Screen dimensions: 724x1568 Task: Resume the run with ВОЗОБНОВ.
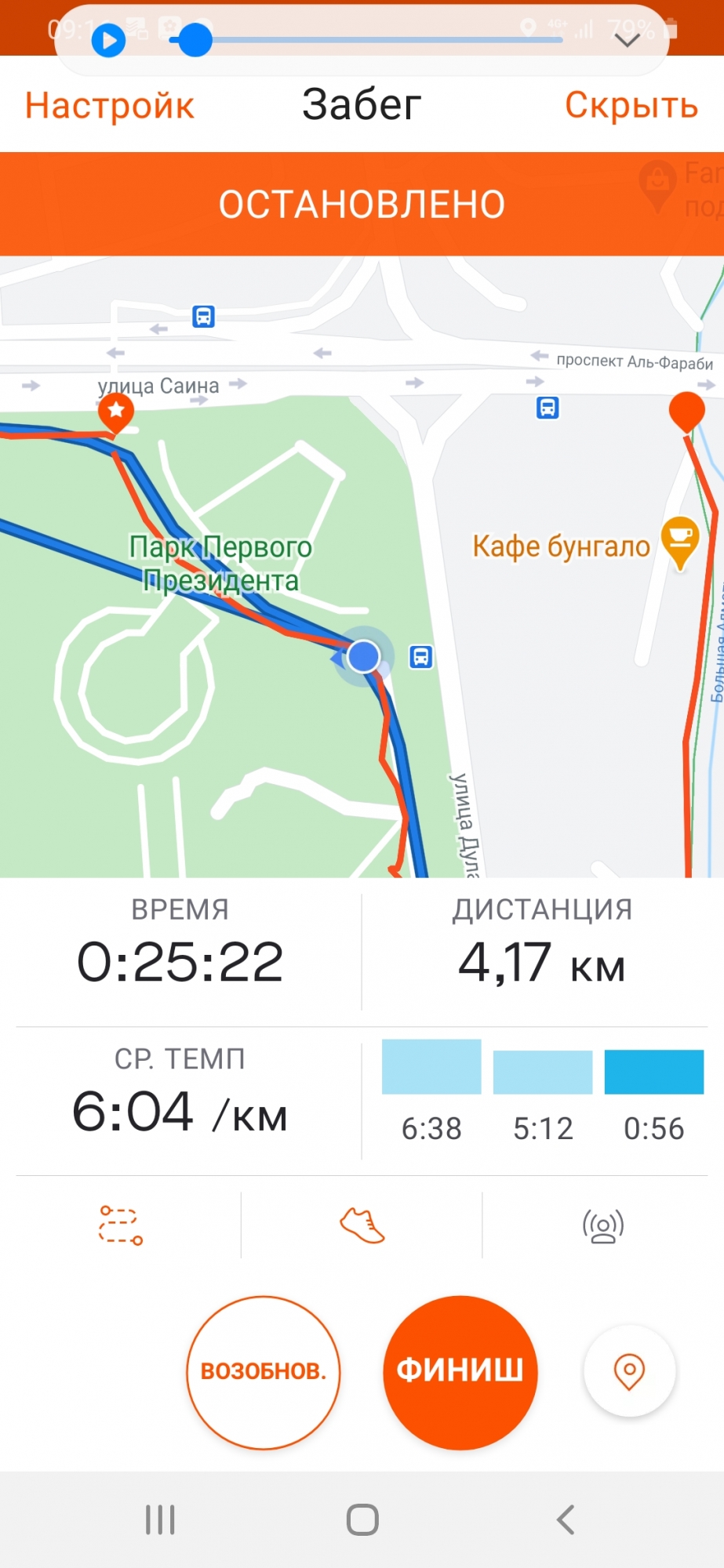[x=264, y=1371]
